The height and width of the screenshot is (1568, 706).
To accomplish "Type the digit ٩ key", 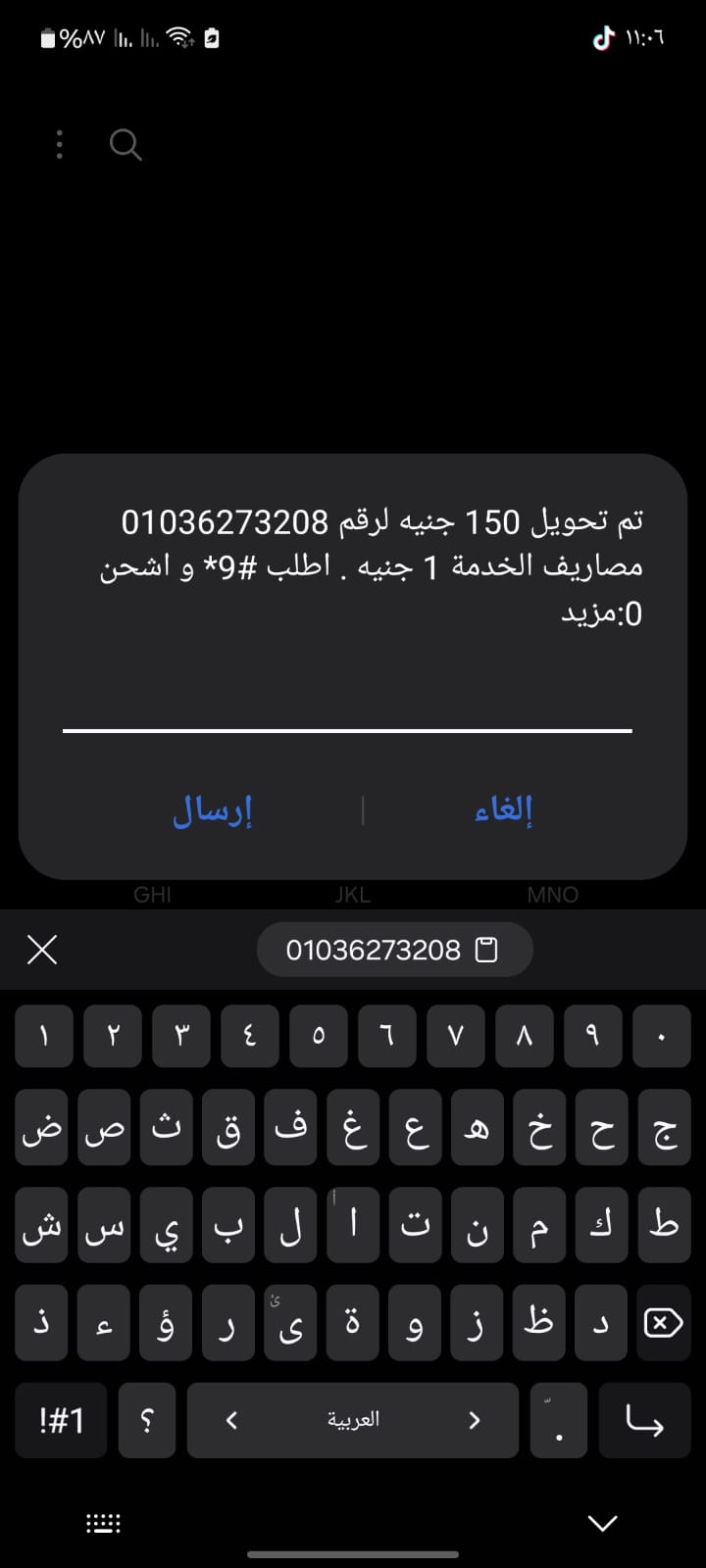I will [x=592, y=1036].
